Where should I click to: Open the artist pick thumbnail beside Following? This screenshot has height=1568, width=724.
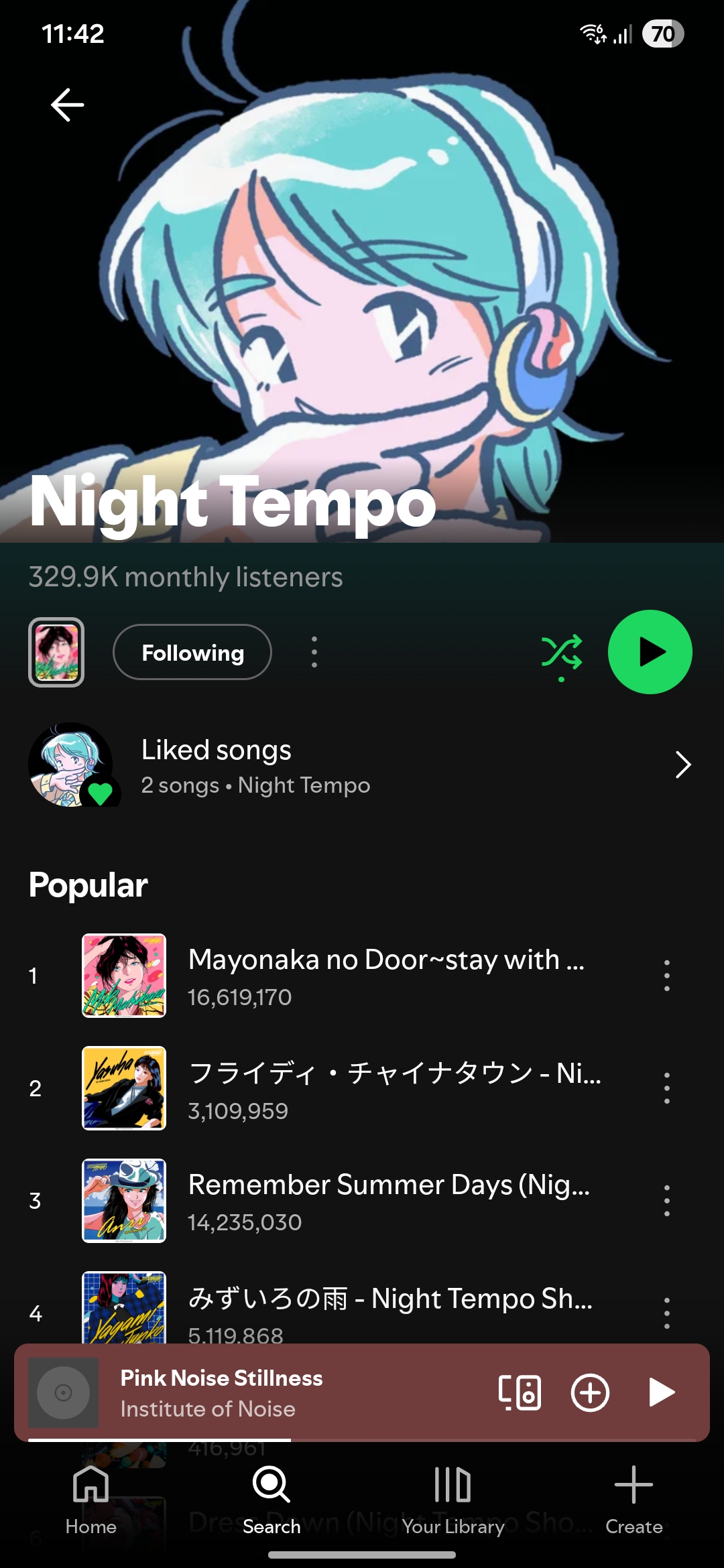(56, 652)
